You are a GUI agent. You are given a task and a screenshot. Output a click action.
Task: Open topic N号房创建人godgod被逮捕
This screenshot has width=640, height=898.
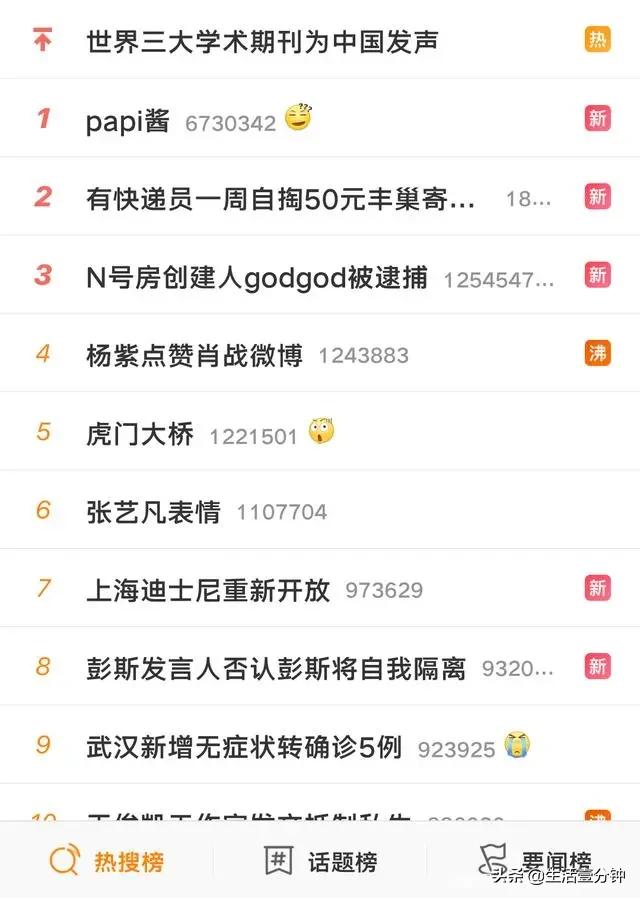tap(257, 277)
